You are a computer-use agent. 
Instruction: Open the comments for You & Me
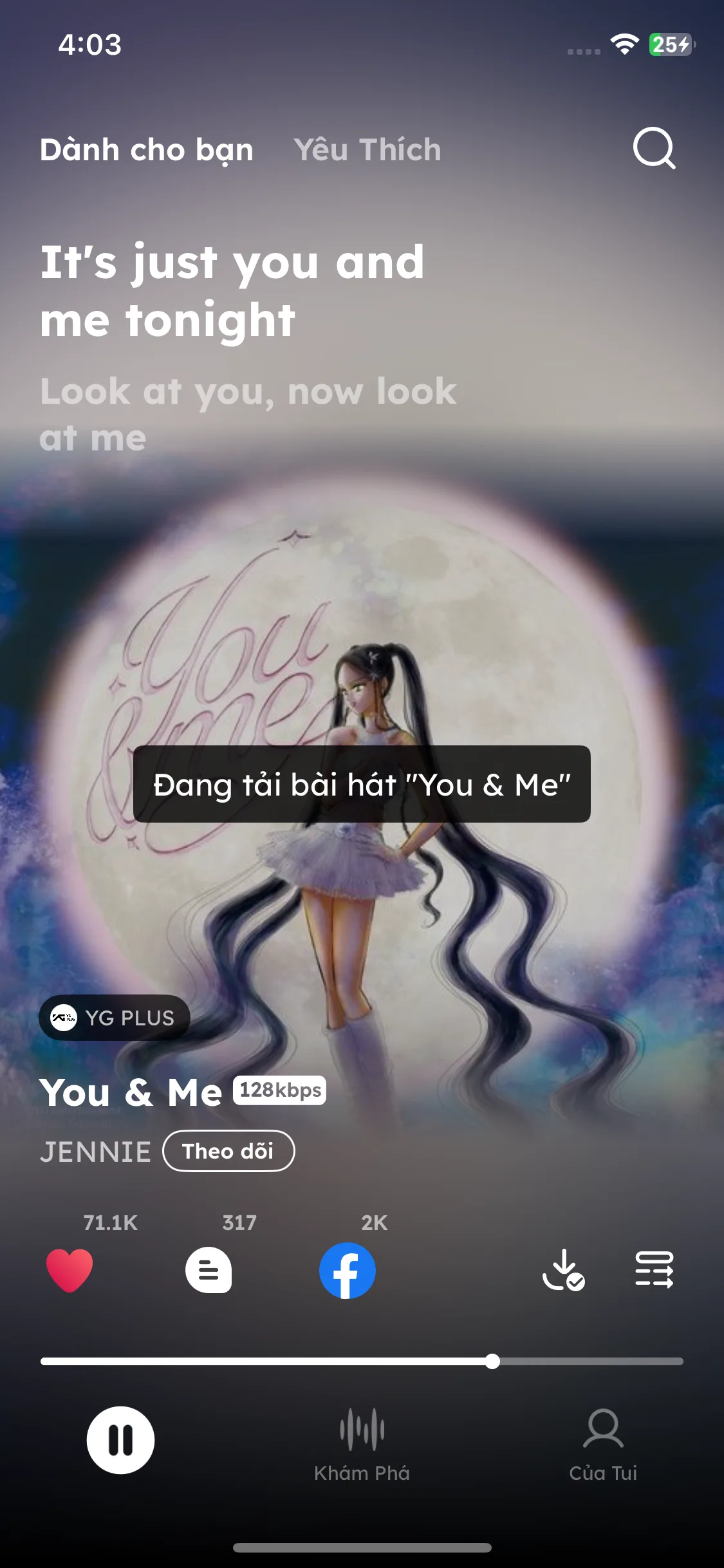(x=209, y=1270)
